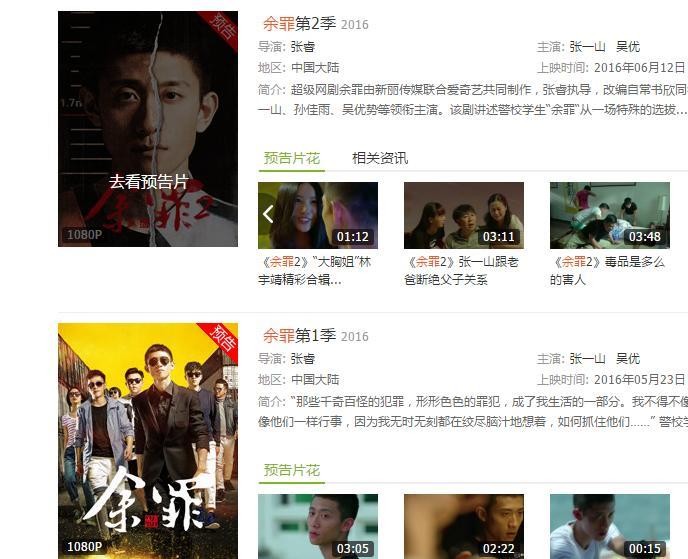This screenshot has width=688, height=559.
Task: Open actor 吴优 under 余罪第2季
Action: pos(627,46)
